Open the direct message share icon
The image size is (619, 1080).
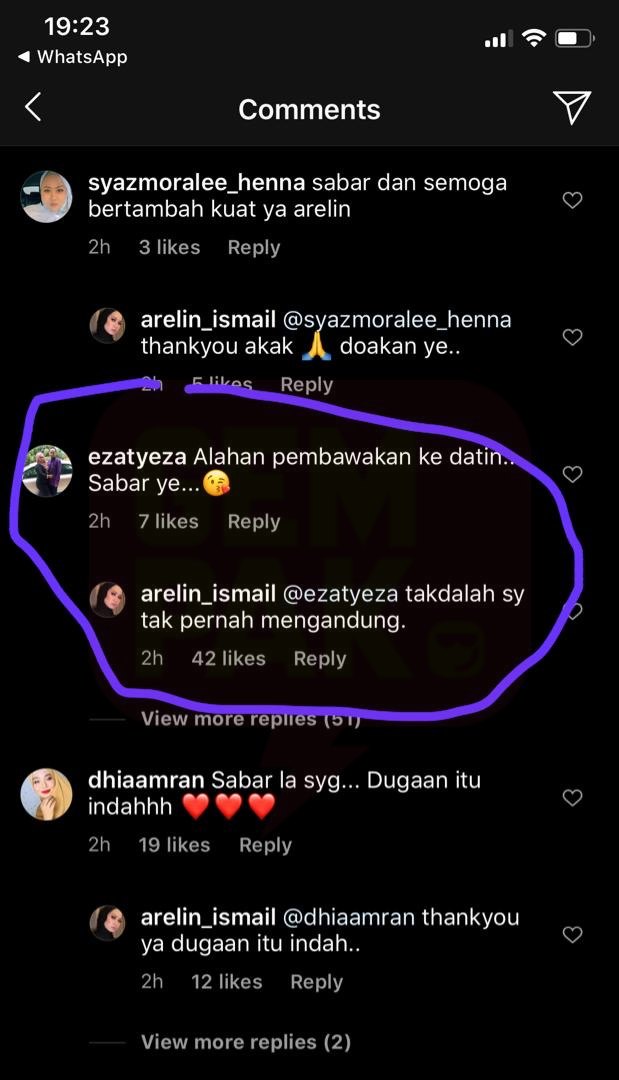click(572, 107)
